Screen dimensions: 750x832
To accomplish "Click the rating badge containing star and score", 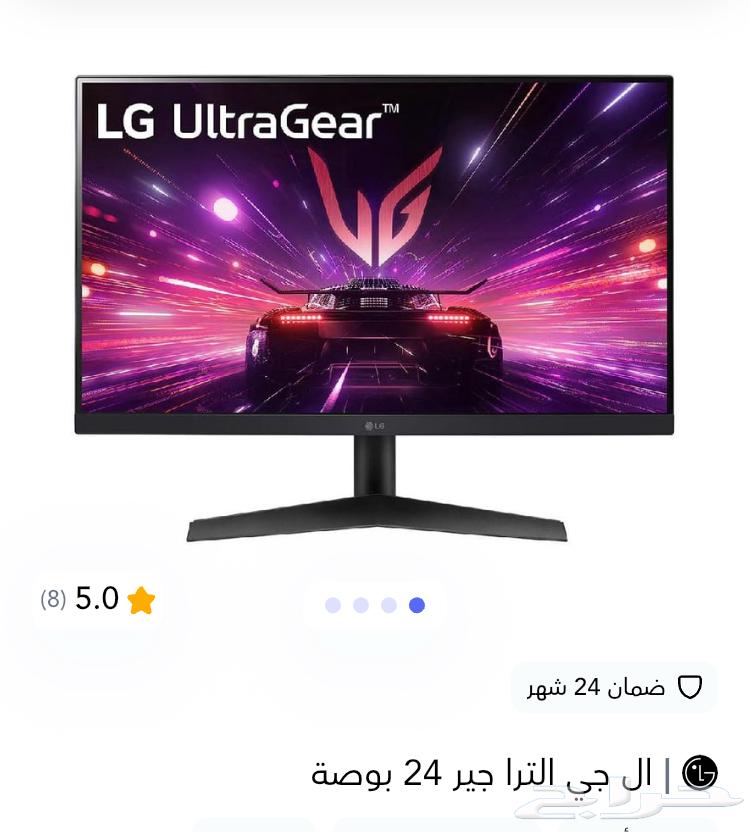I will pyautogui.click(x=95, y=600).
